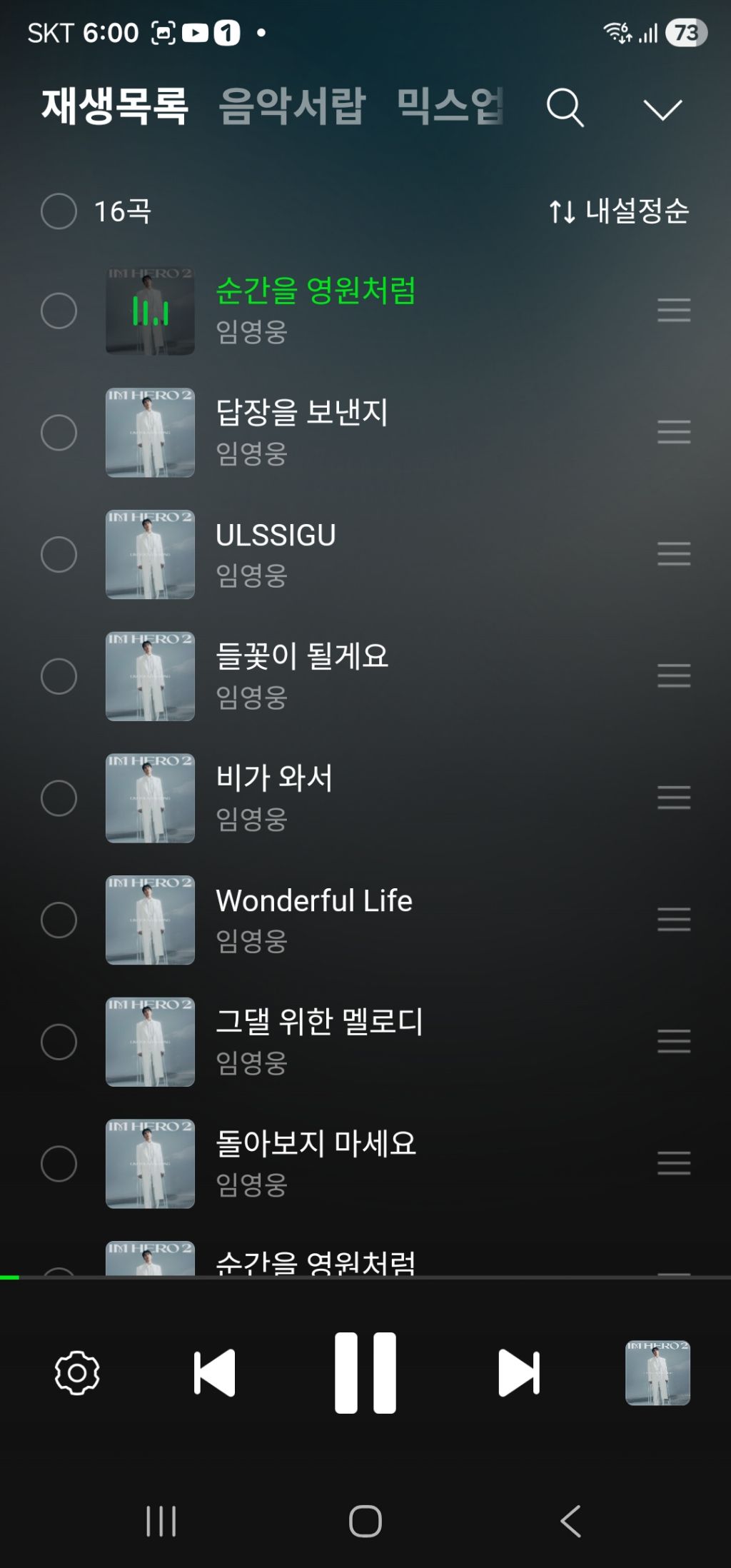Skip to the previous track
This screenshot has width=731, height=1568.
pyautogui.click(x=214, y=1372)
